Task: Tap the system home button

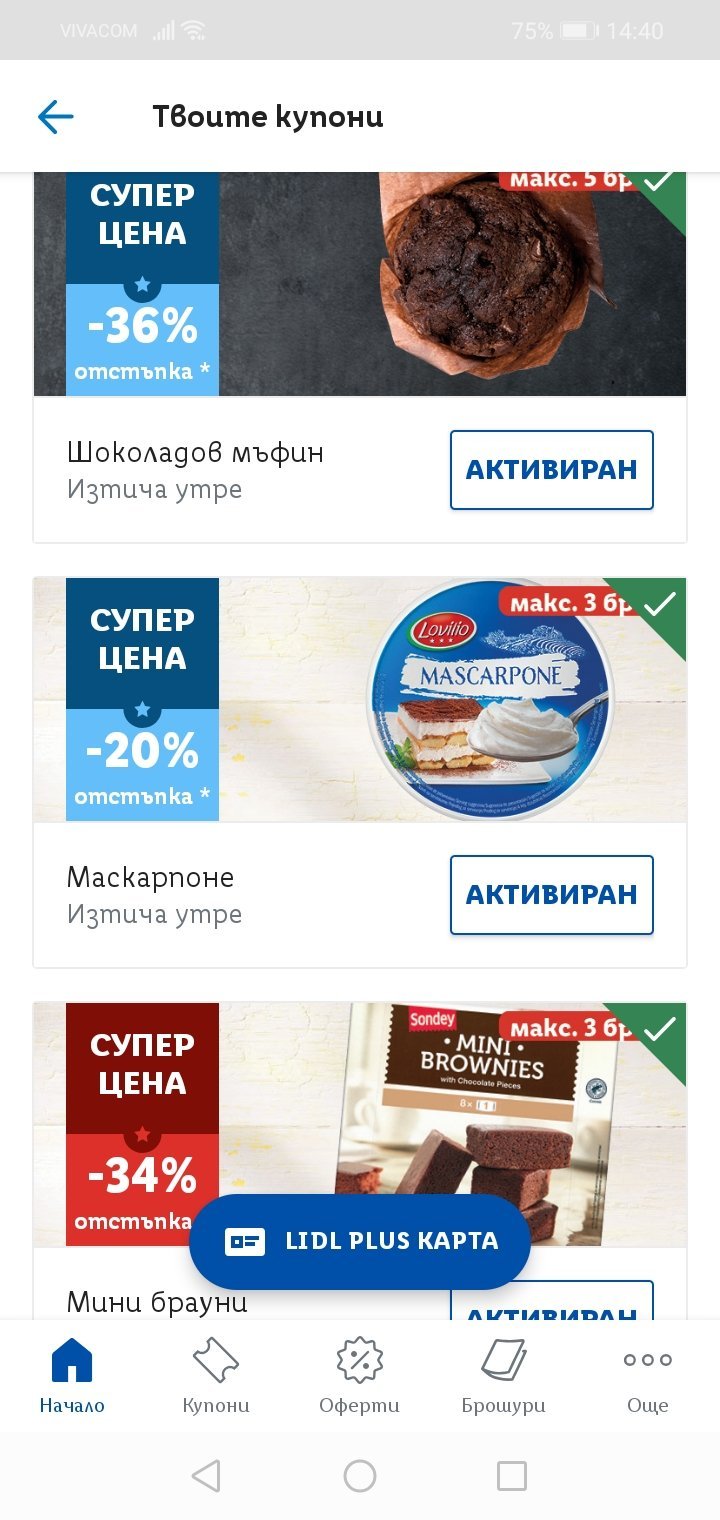Action: 360,1475
